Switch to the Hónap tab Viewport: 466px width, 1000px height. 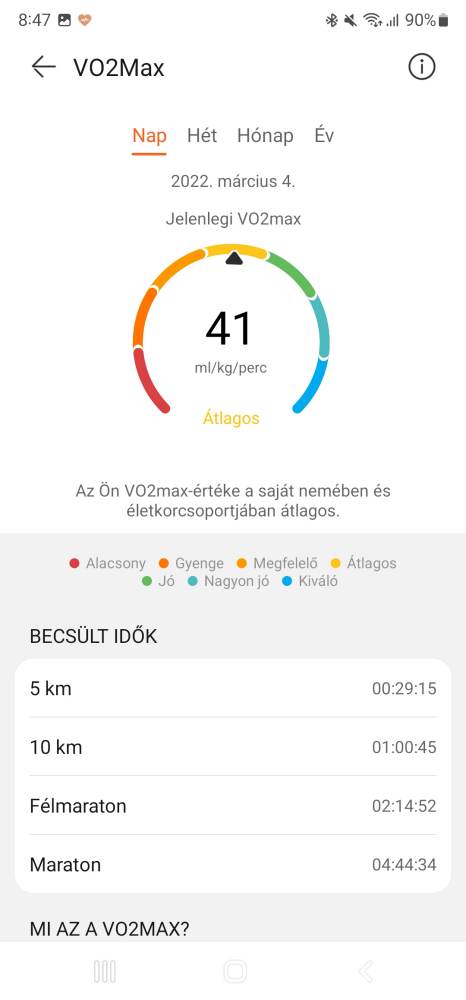point(265,135)
